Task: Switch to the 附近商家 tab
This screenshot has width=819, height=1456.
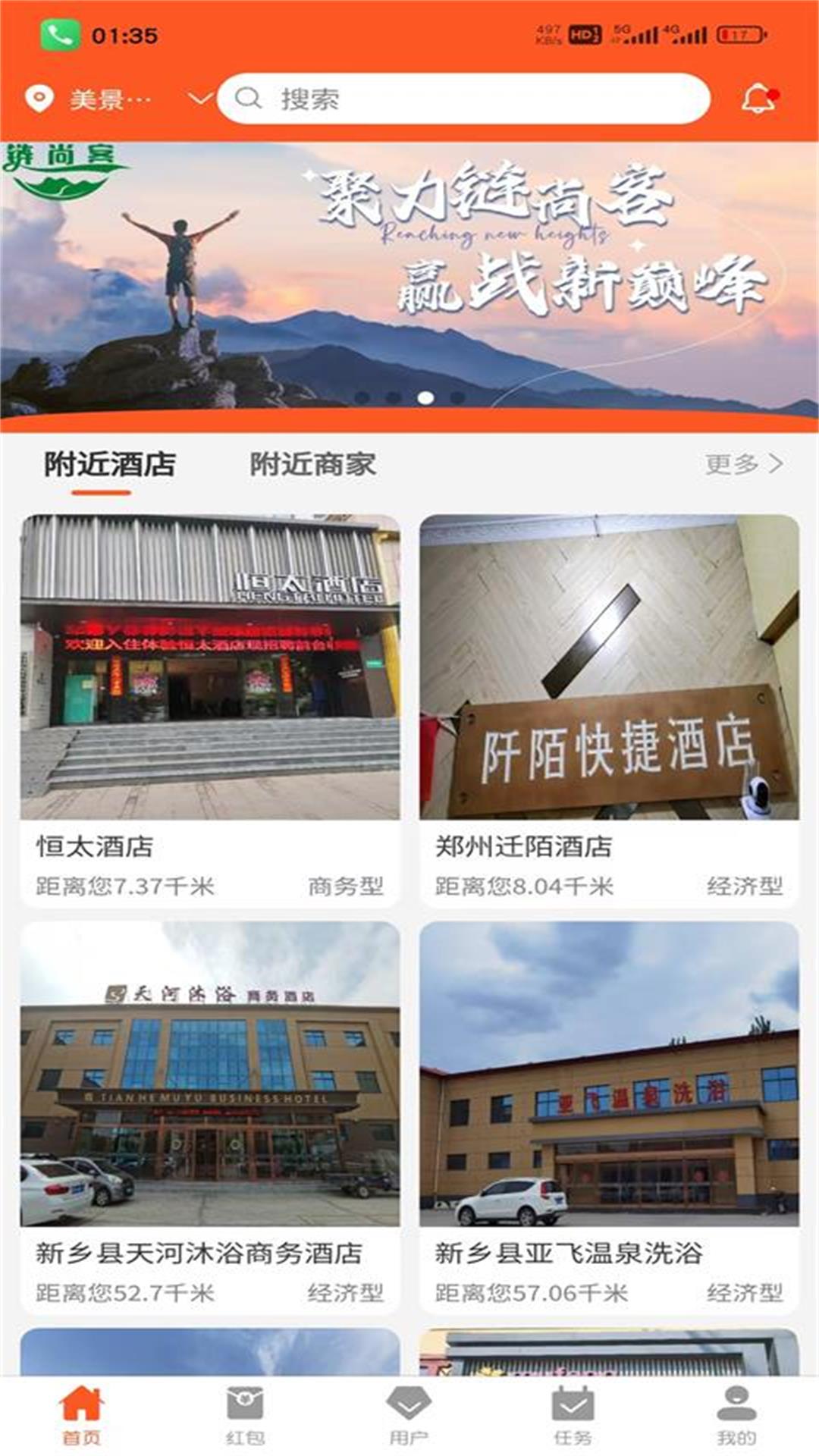Action: [x=314, y=463]
